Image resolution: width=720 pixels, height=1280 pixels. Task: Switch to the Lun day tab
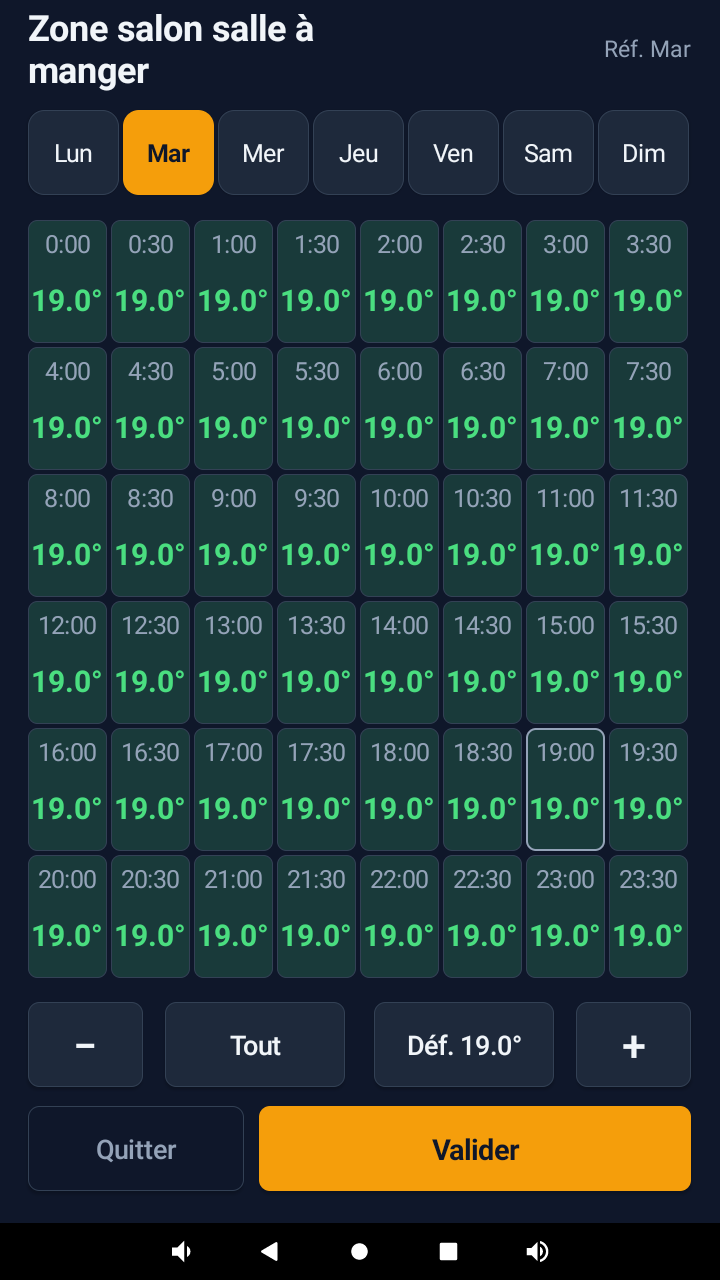coord(73,153)
